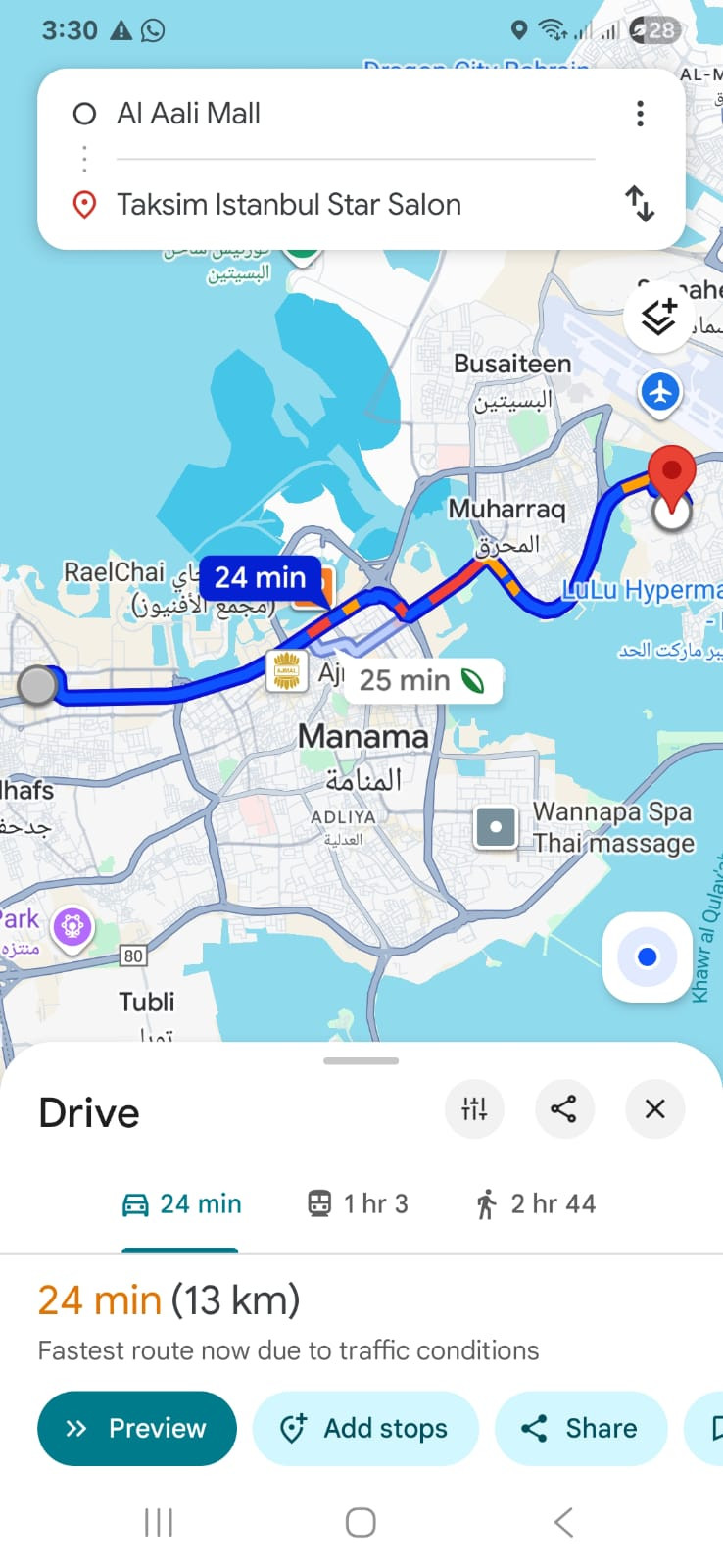Screen dimensions: 723x1568
Task: Center the map on my location
Action: [647, 956]
